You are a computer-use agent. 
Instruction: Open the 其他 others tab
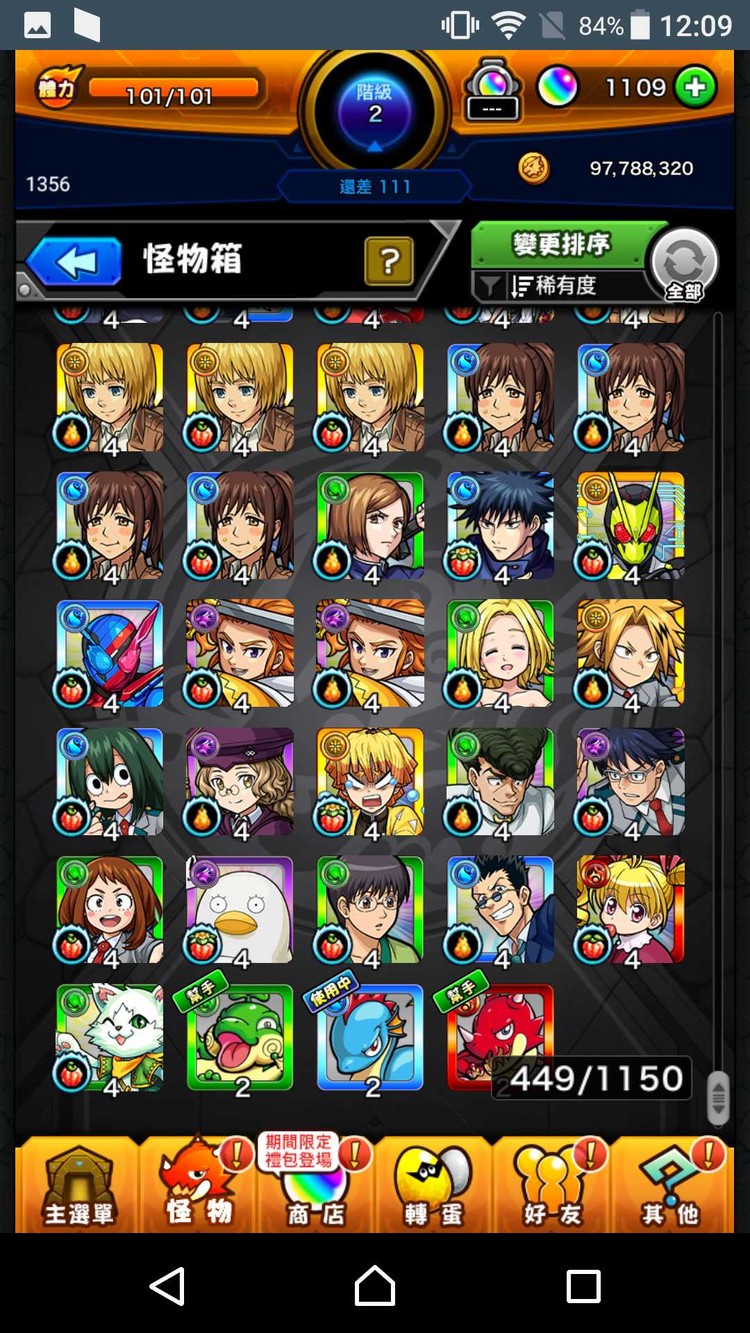[x=670, y=1185]
